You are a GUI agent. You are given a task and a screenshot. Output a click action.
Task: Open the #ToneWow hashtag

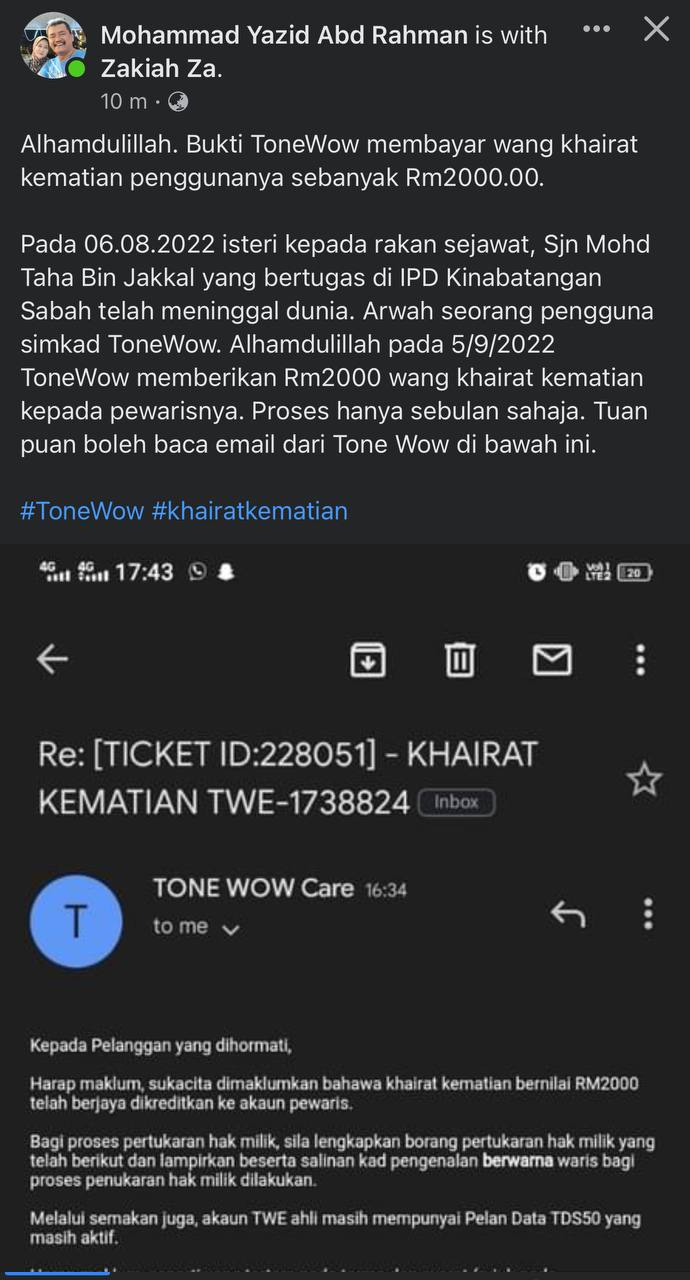click(82, 511)
